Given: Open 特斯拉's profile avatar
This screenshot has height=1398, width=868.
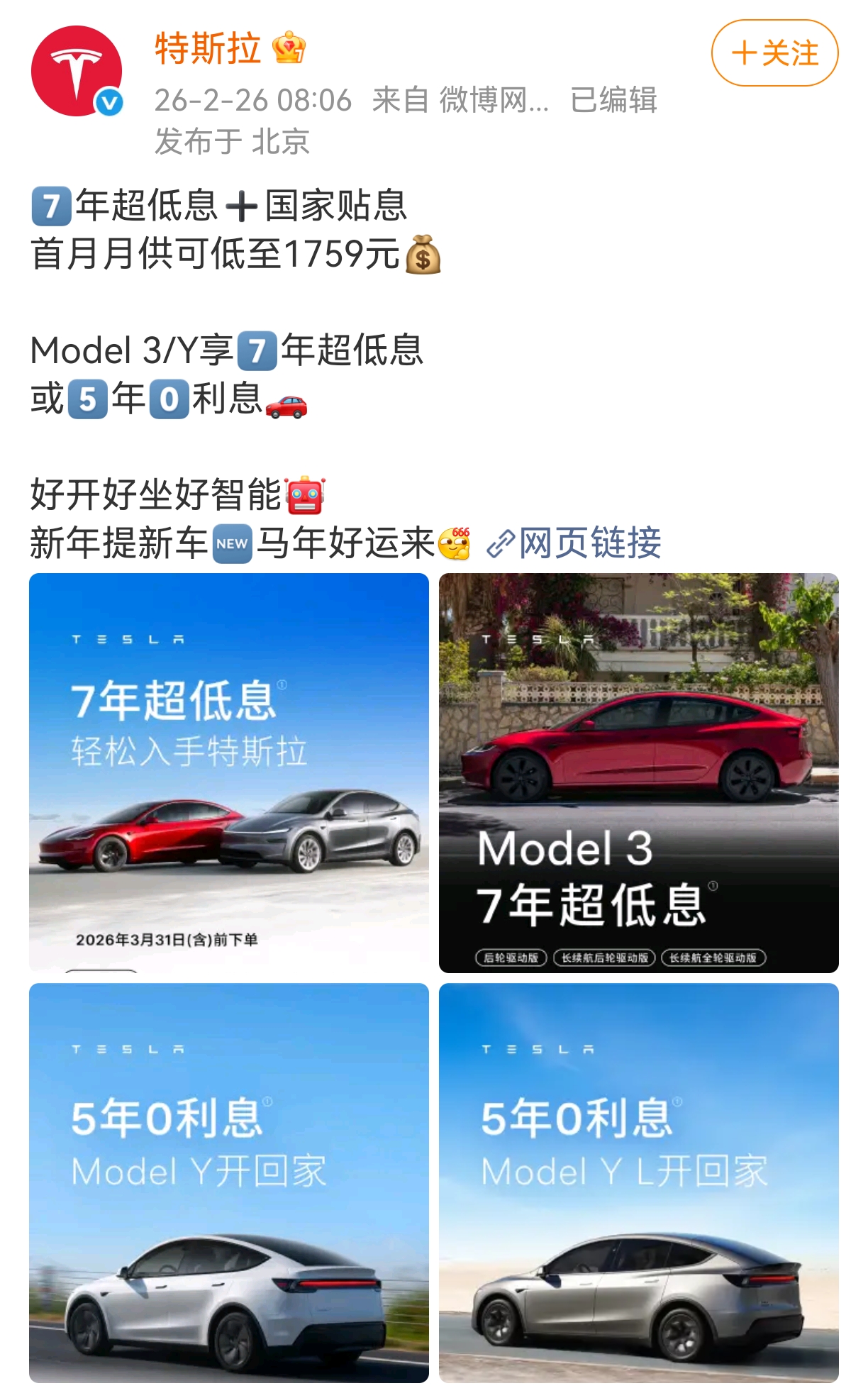Looking at the screenshot, I should click(x=77, y=71).
